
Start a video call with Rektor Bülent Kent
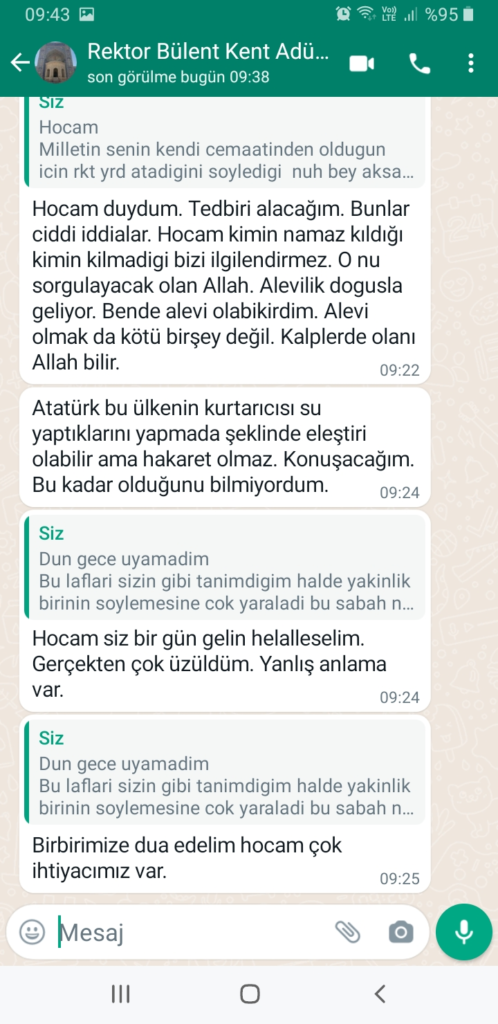[362, 63]
